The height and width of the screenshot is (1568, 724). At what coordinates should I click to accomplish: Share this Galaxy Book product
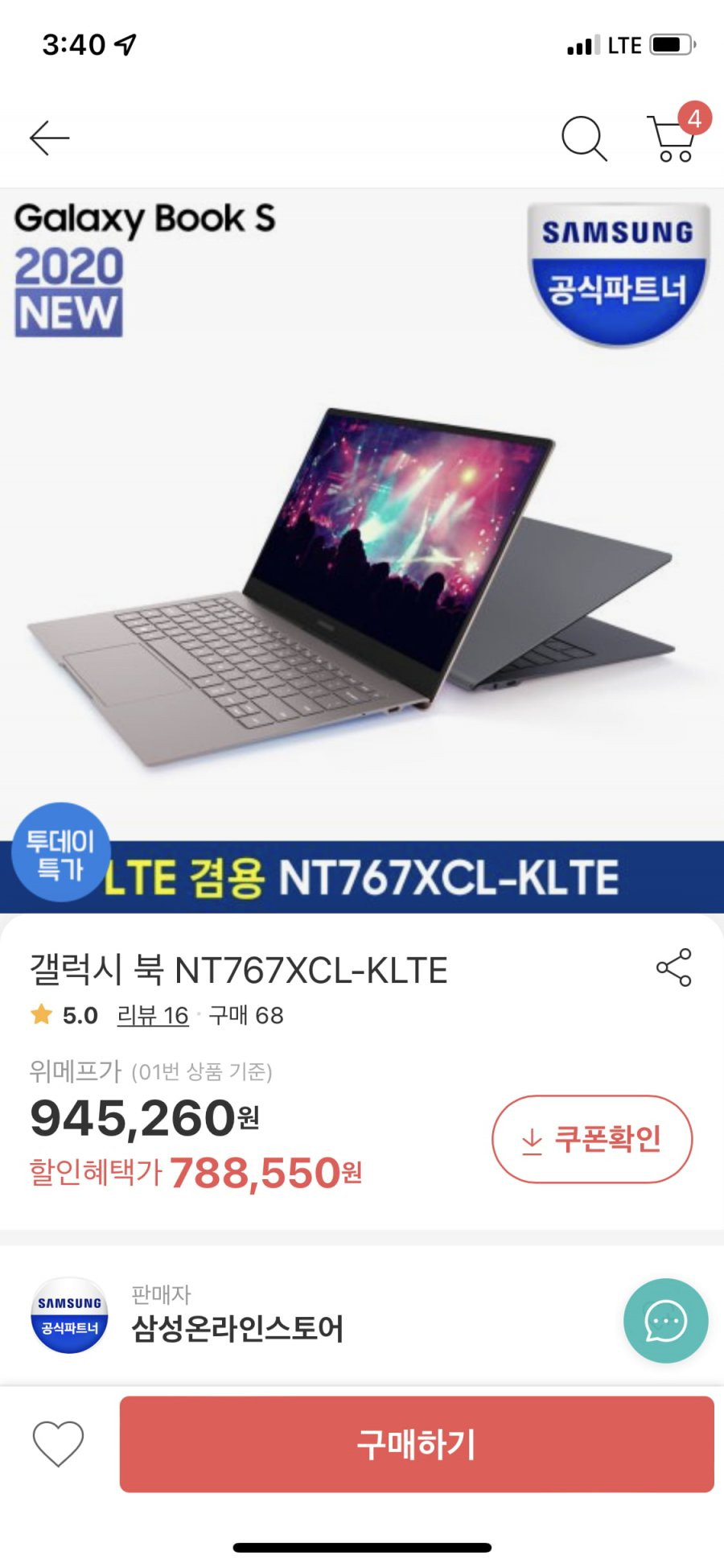click(x=674, y=968)
